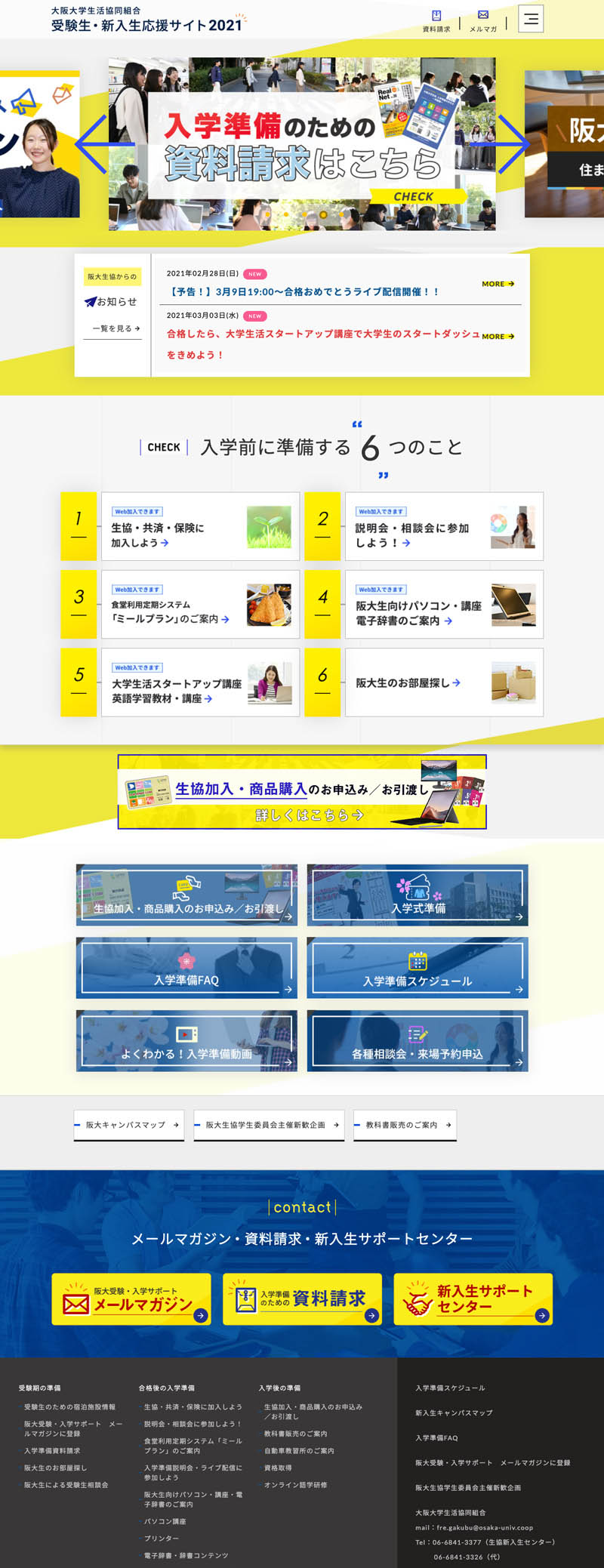
Task: Go to the next carousel slide
Action: (x=514, y=143)
